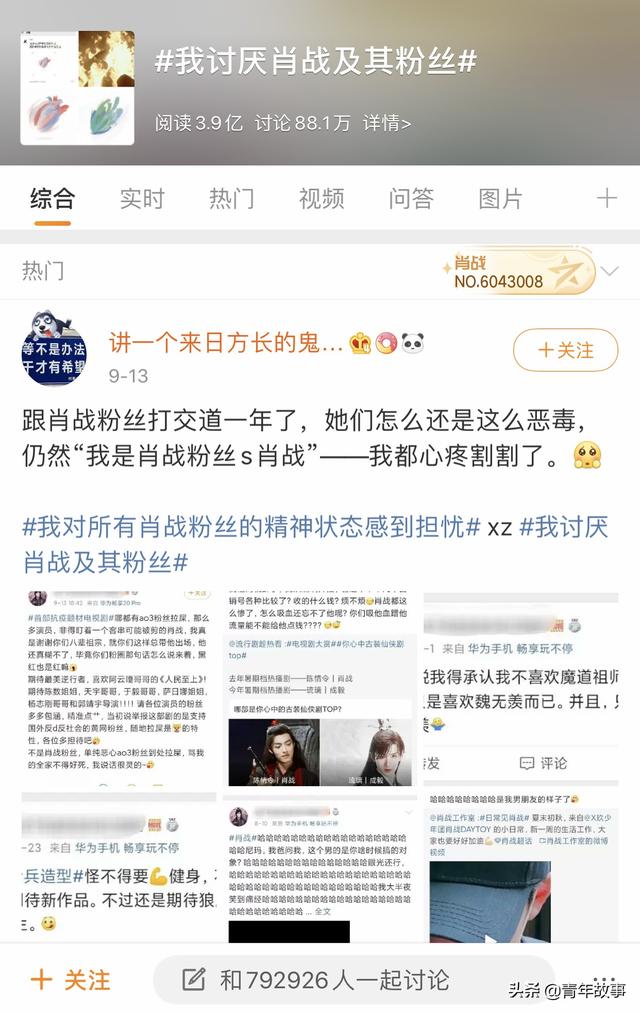Screen dimensions: 640x1013
Task: Switch to the 问答 tab
Action: [411, 198]
